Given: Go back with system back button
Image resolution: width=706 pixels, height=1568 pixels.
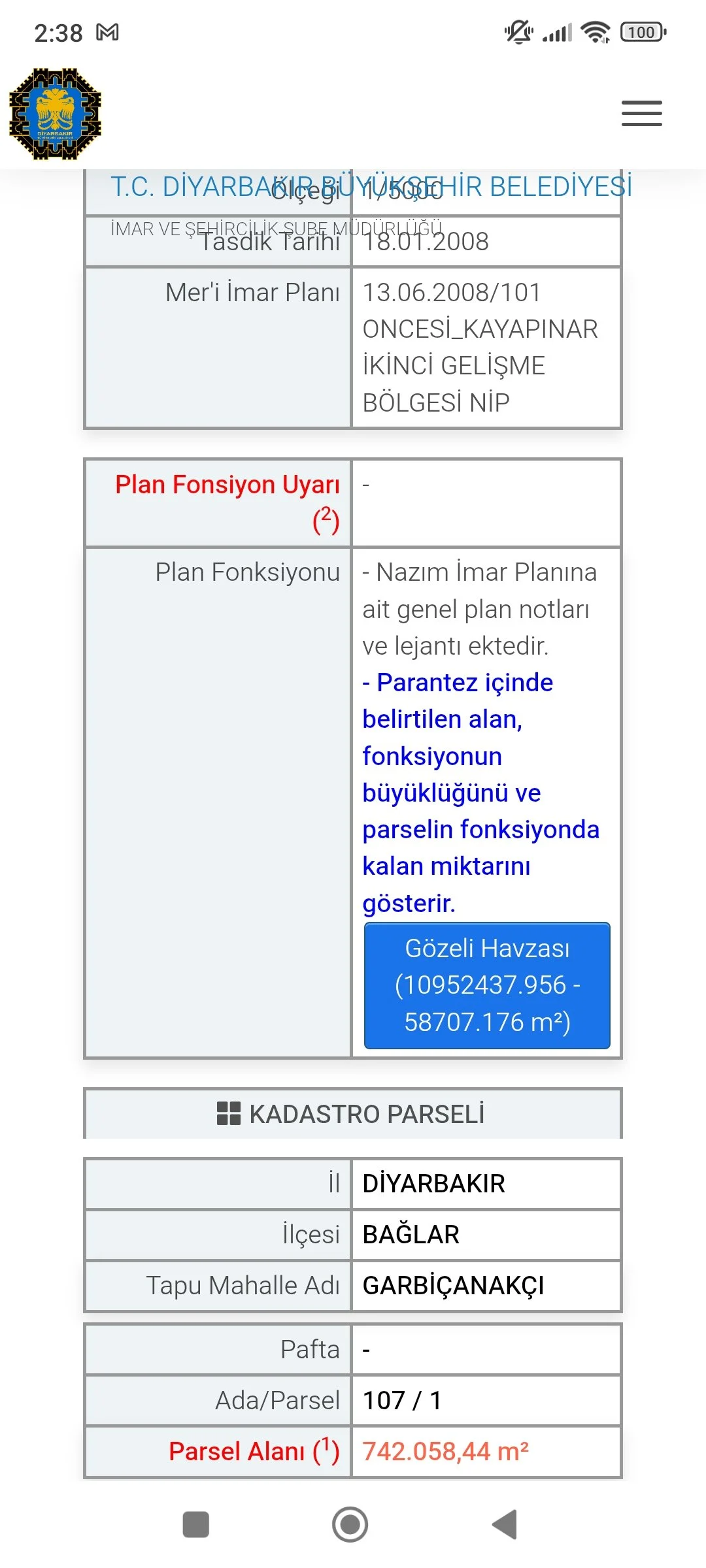Looking at the screenshot, I should pos(505,1524).
